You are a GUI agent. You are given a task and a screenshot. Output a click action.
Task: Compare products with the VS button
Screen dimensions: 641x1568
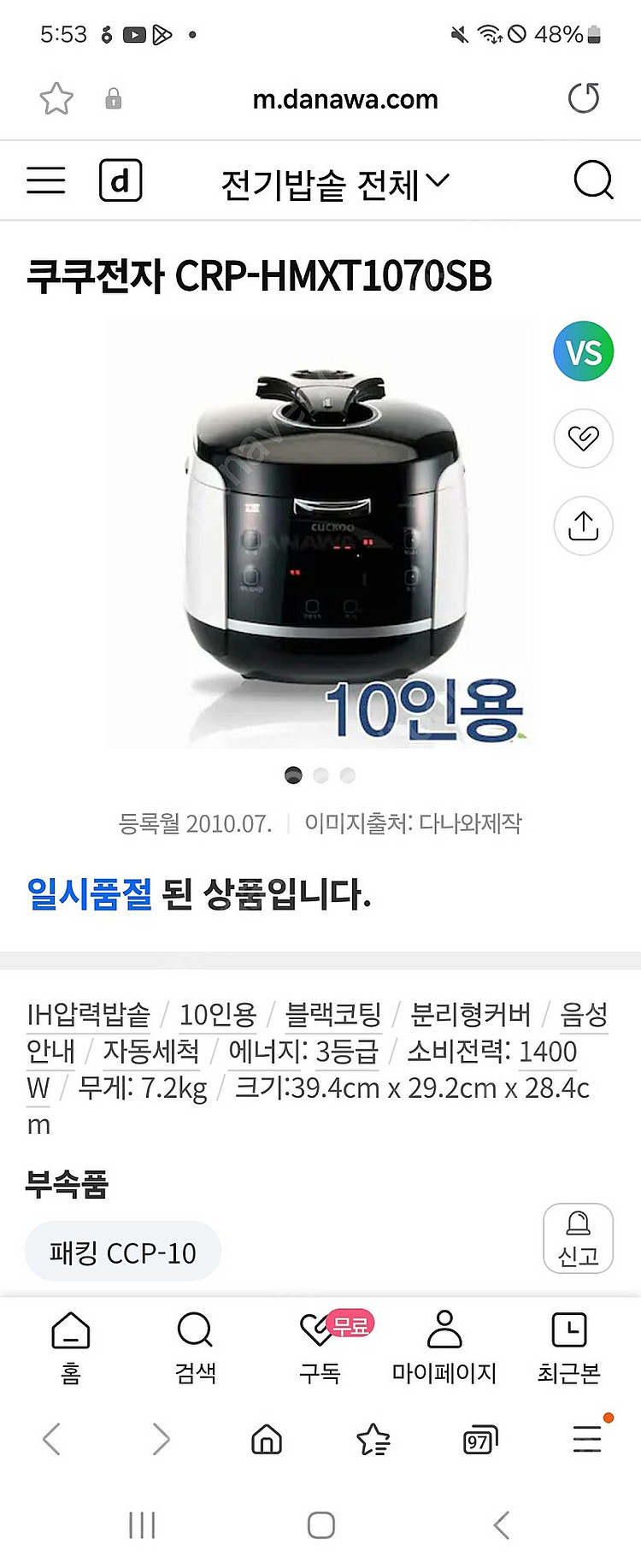point(584,351)
